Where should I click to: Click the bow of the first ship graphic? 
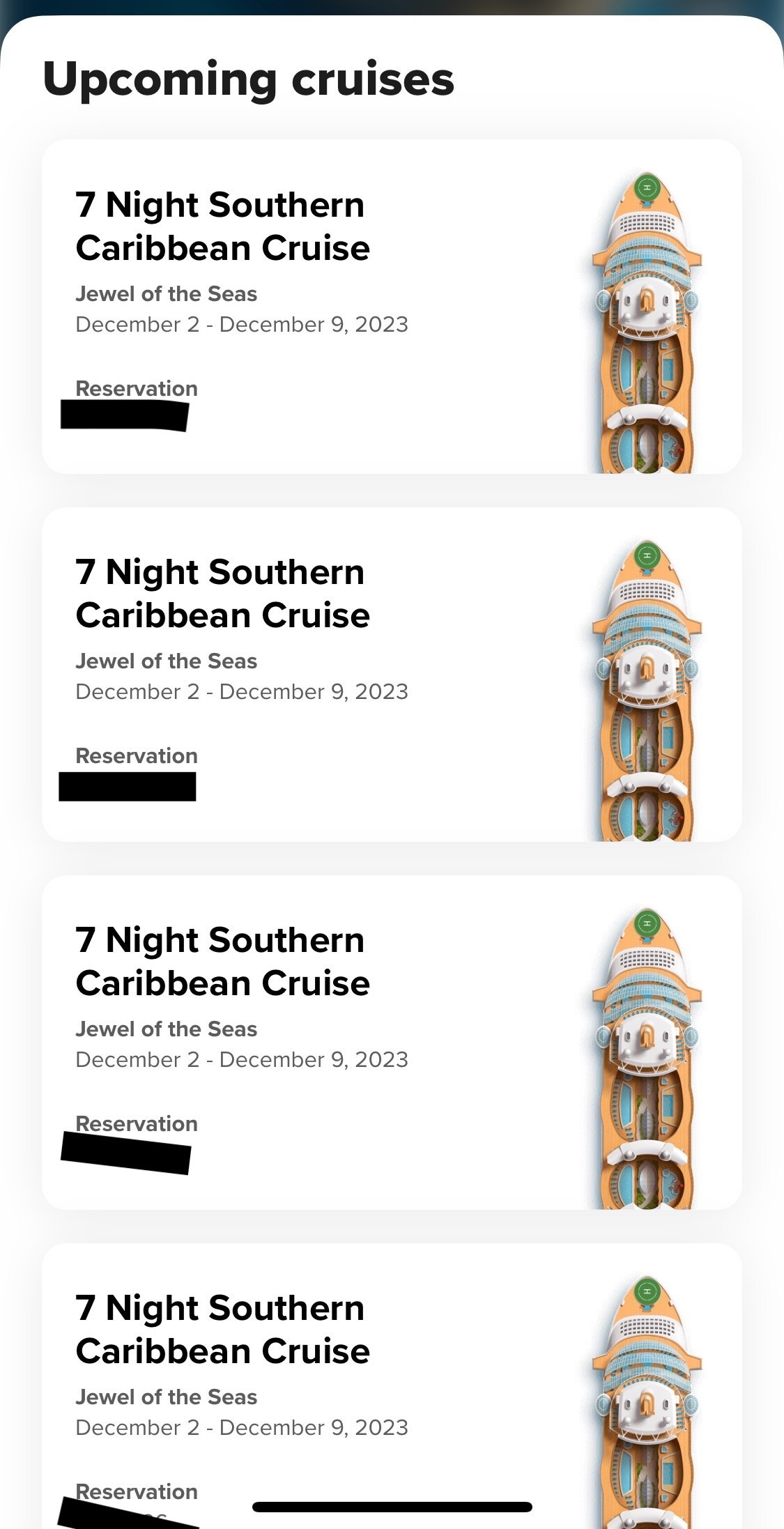(x=645, y=174)
